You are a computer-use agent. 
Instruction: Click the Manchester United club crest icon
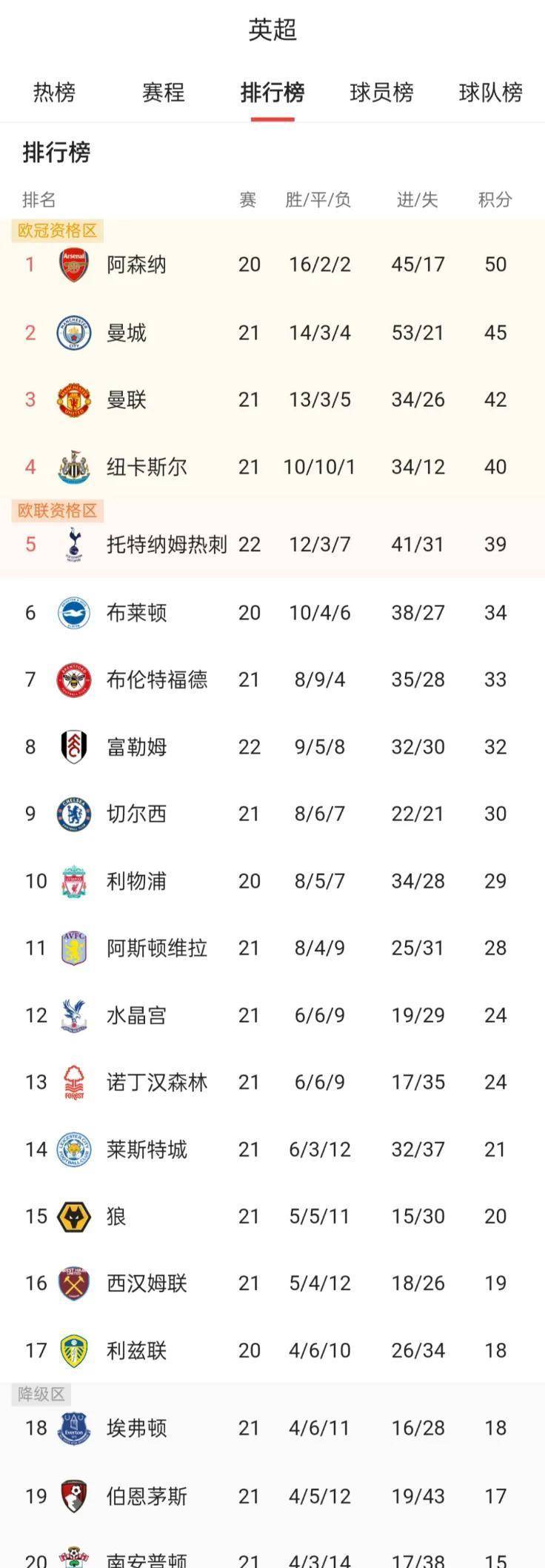73,399
